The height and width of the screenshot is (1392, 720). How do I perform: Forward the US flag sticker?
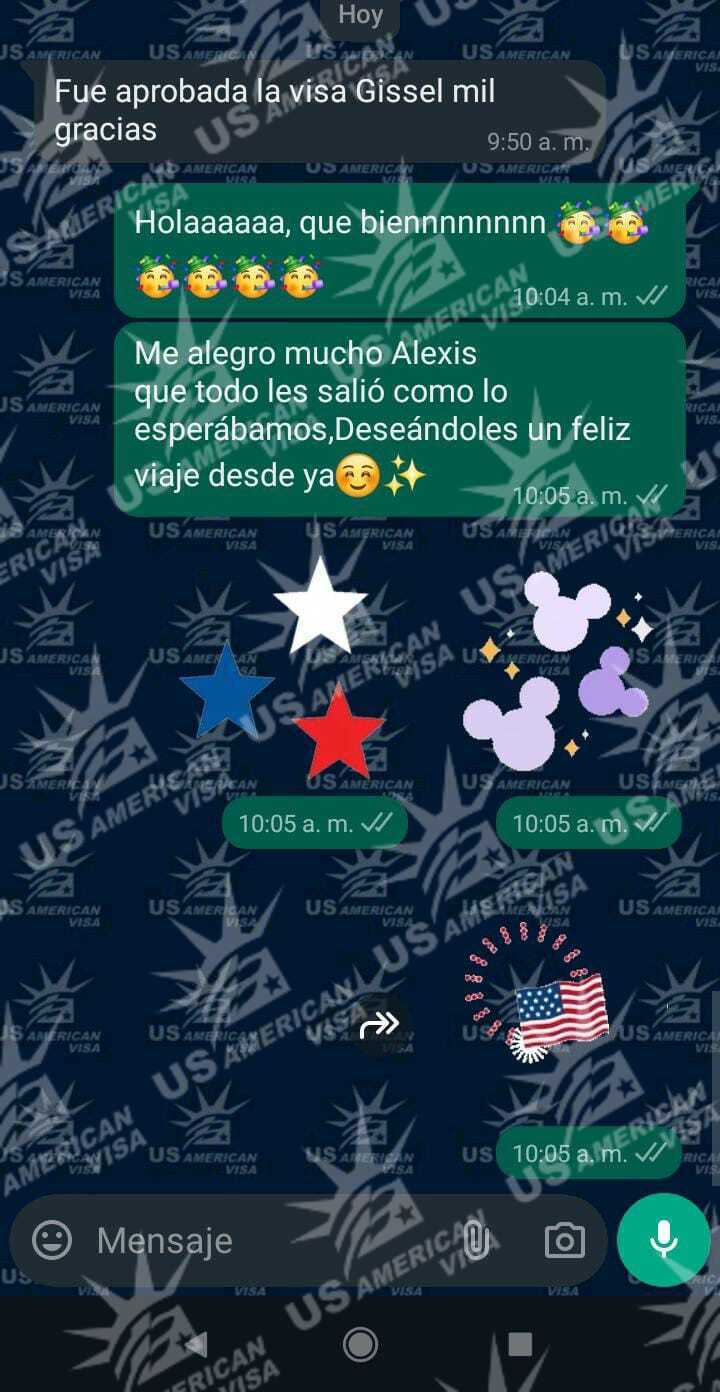[380, 1023]
